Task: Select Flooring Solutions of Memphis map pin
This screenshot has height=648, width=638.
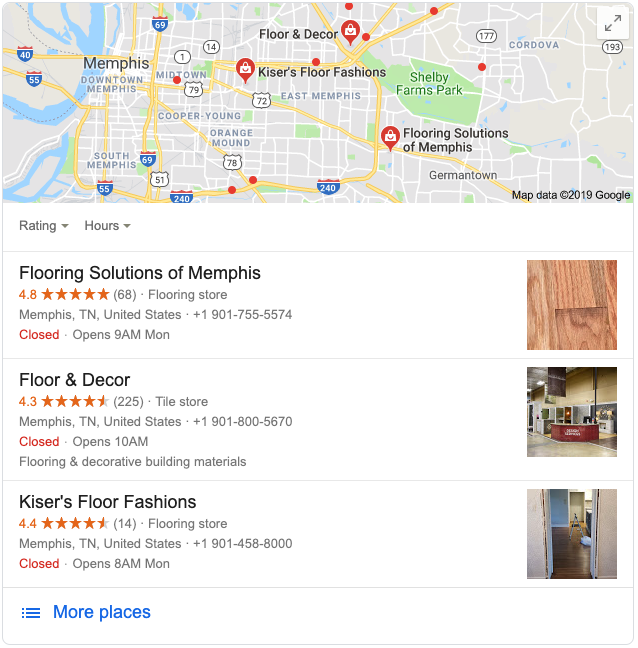Action: click(x=390, y=137)
